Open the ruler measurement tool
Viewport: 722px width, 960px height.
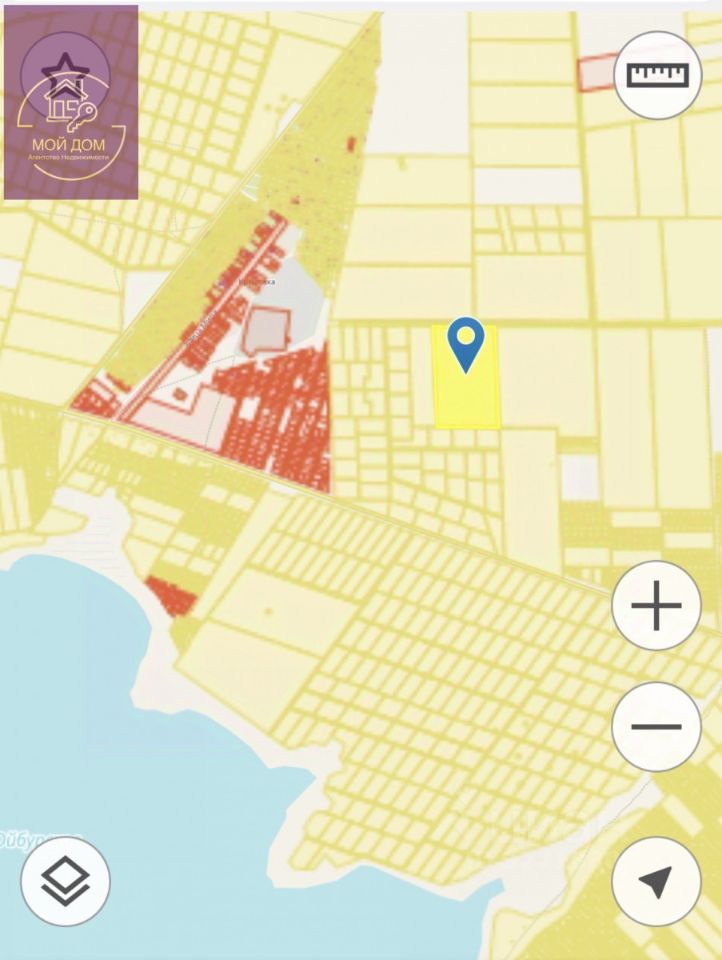658,75
